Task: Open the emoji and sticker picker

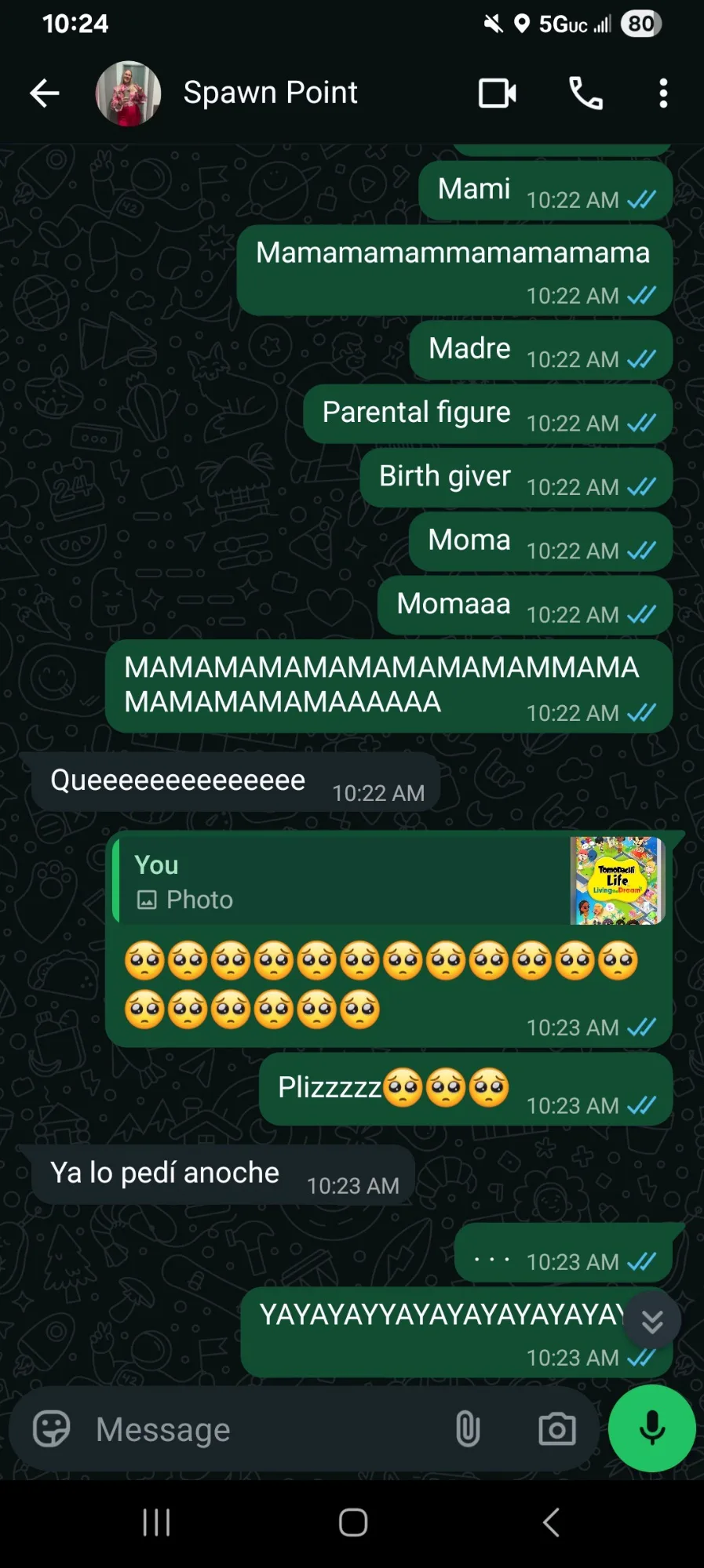Action: tap(52, 1428)
